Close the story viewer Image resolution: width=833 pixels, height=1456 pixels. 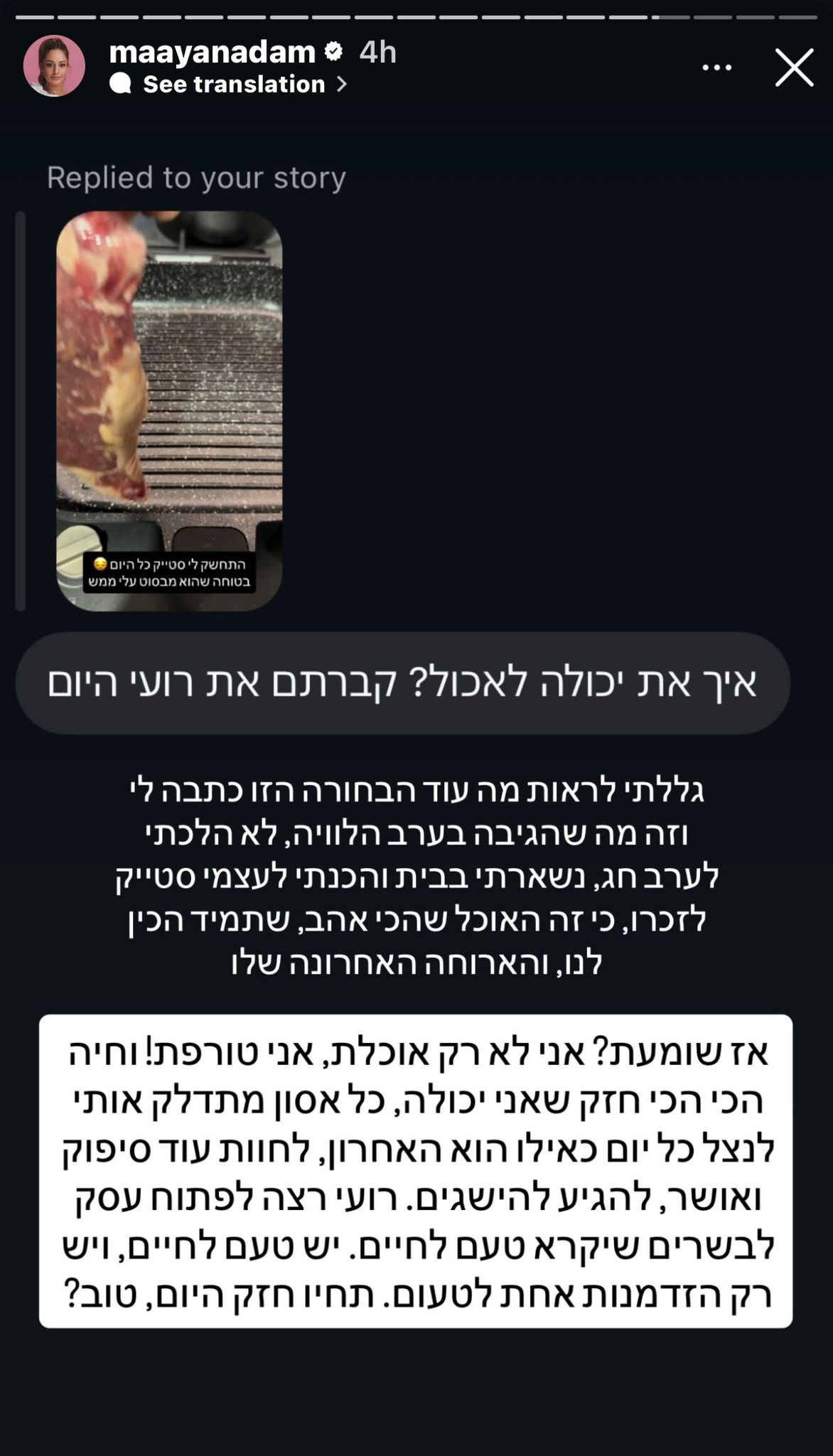click(794, 68)
